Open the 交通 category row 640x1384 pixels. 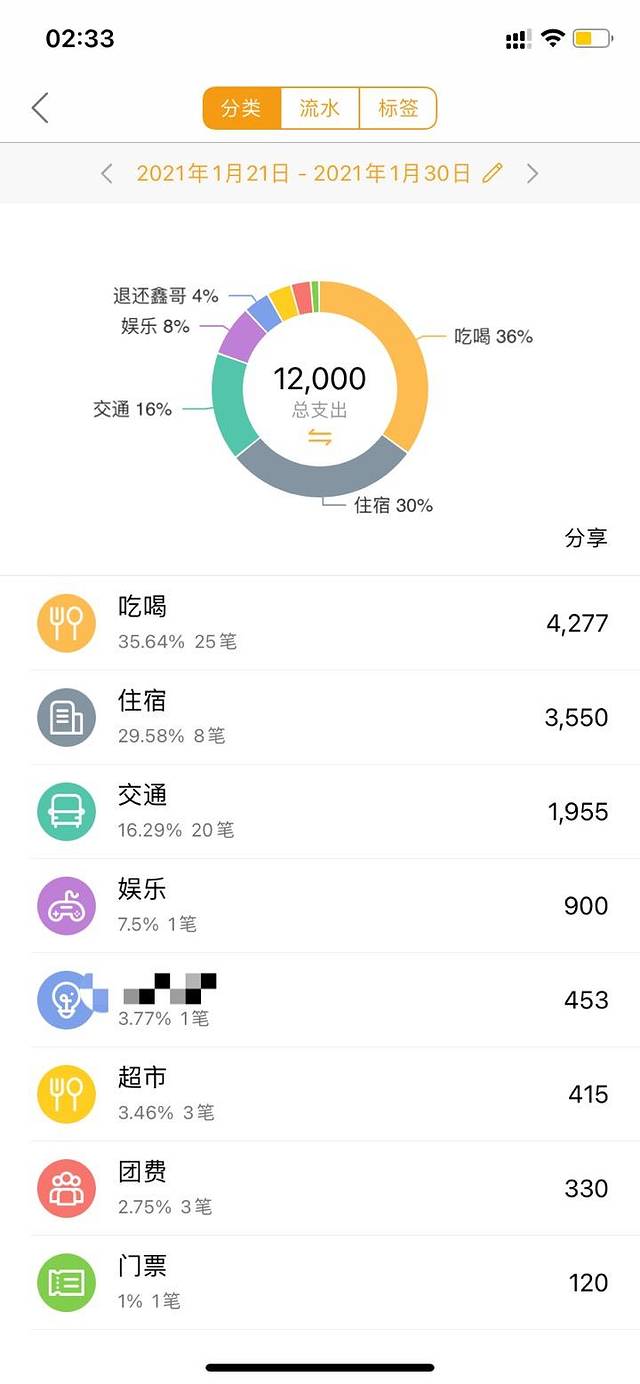[320, 811]
